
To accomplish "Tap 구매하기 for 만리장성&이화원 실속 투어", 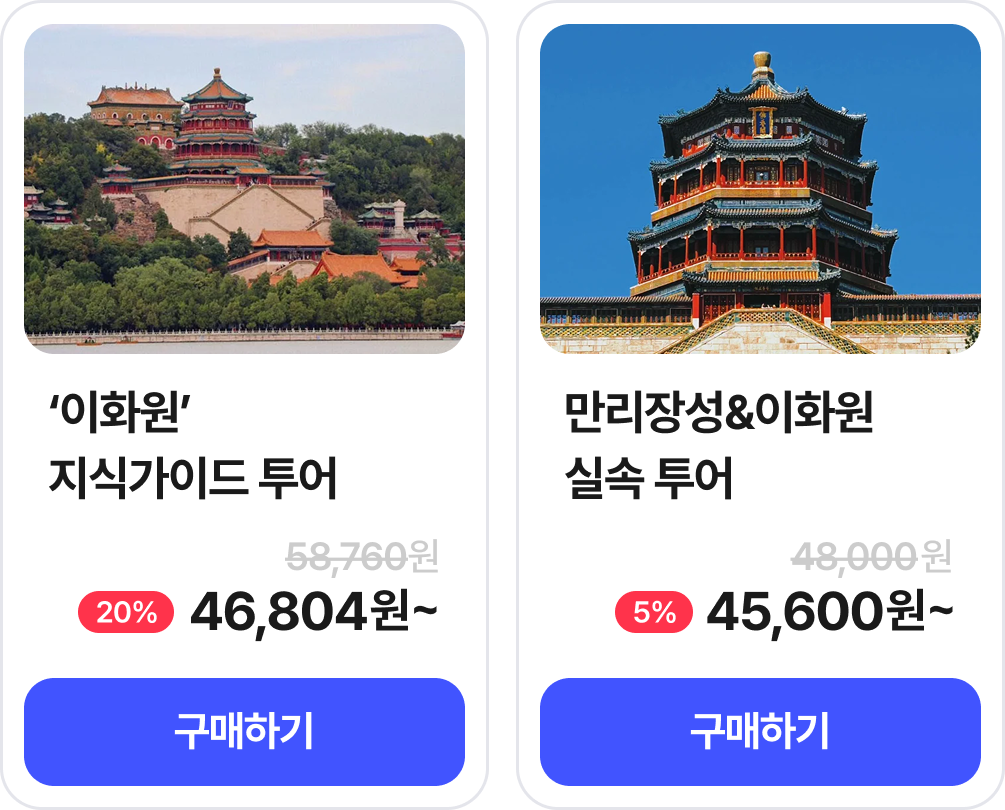I will (760, 732).
